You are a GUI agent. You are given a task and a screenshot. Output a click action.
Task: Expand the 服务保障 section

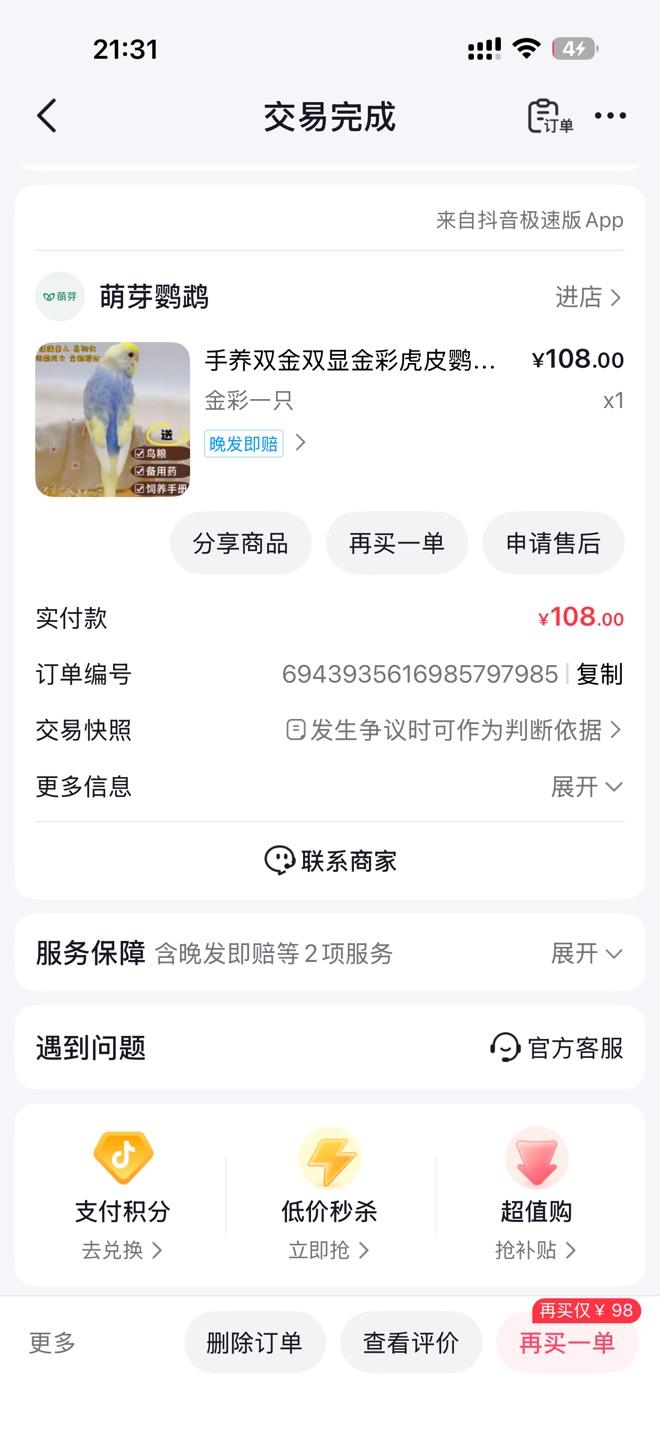coord(587,953)
